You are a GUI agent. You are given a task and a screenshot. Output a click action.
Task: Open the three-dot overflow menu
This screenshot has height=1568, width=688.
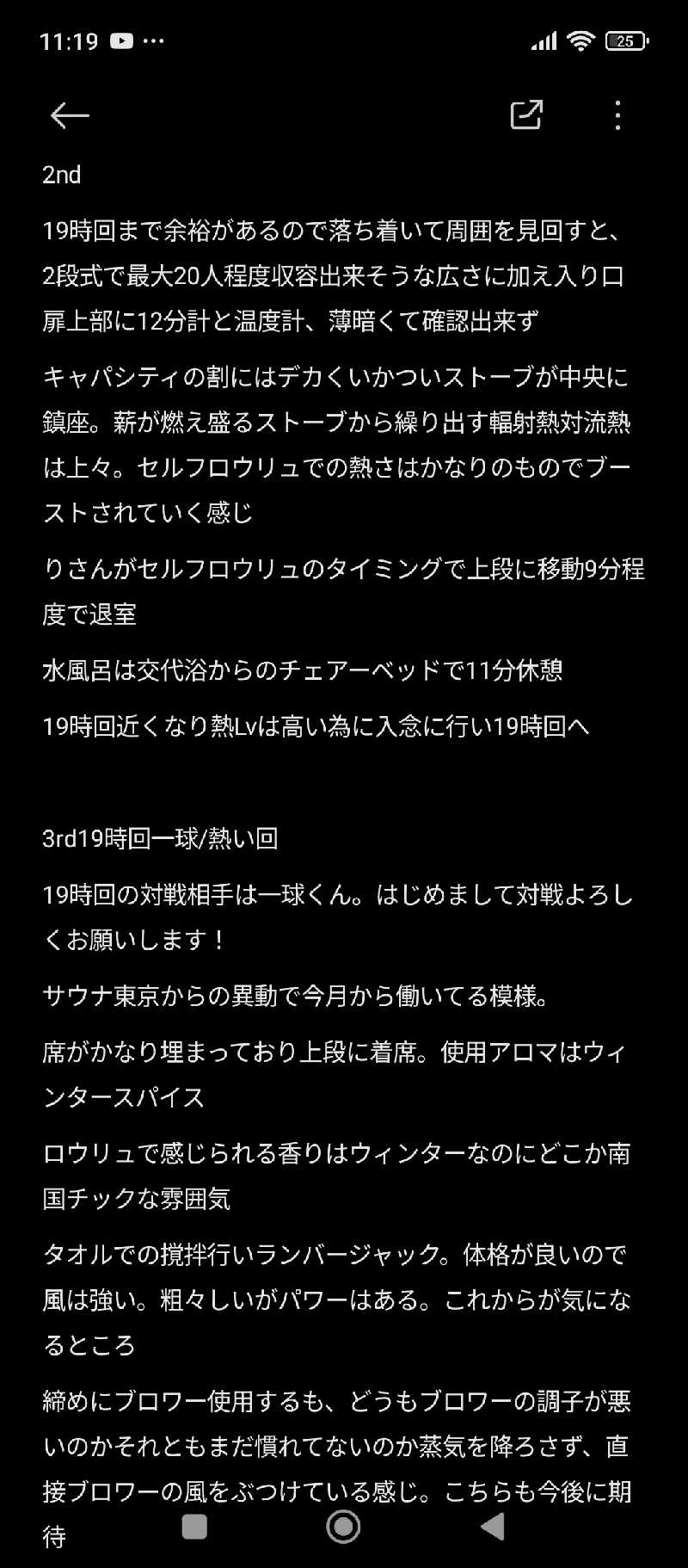(x=617, y=114)
